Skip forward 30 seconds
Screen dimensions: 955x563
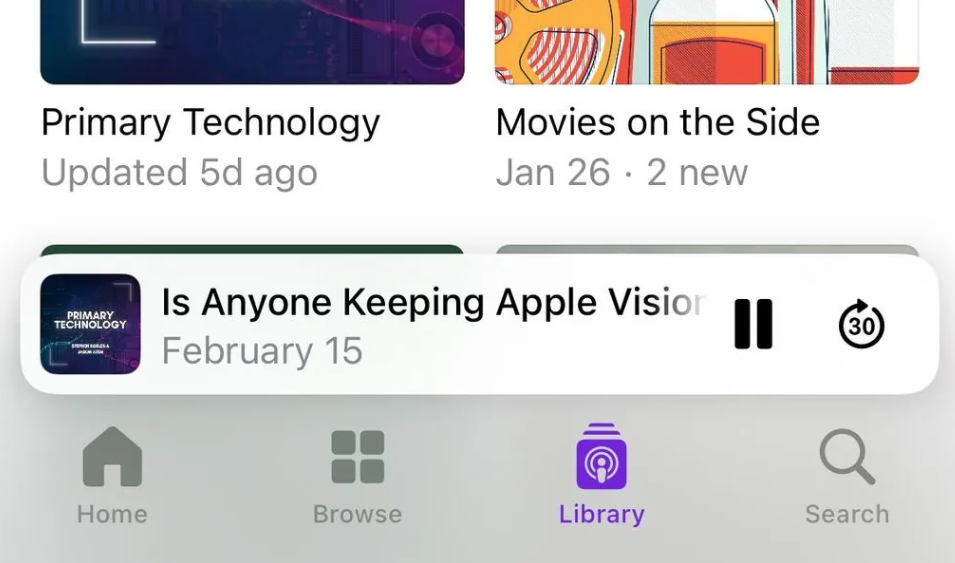click(861, 324)
